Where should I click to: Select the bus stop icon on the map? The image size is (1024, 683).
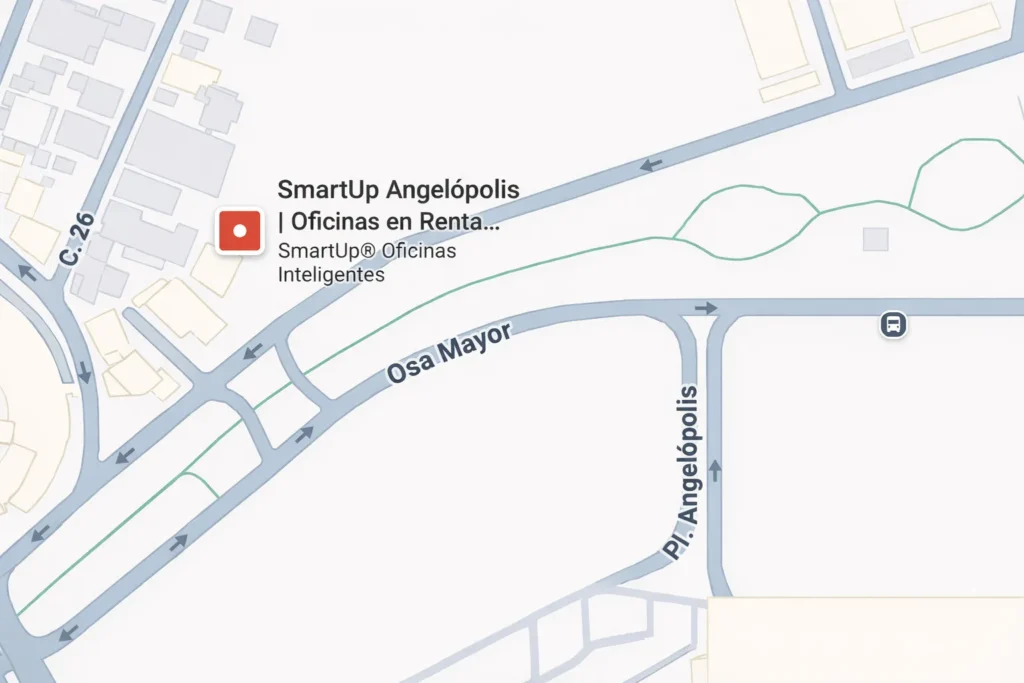(x=893, y=324)
